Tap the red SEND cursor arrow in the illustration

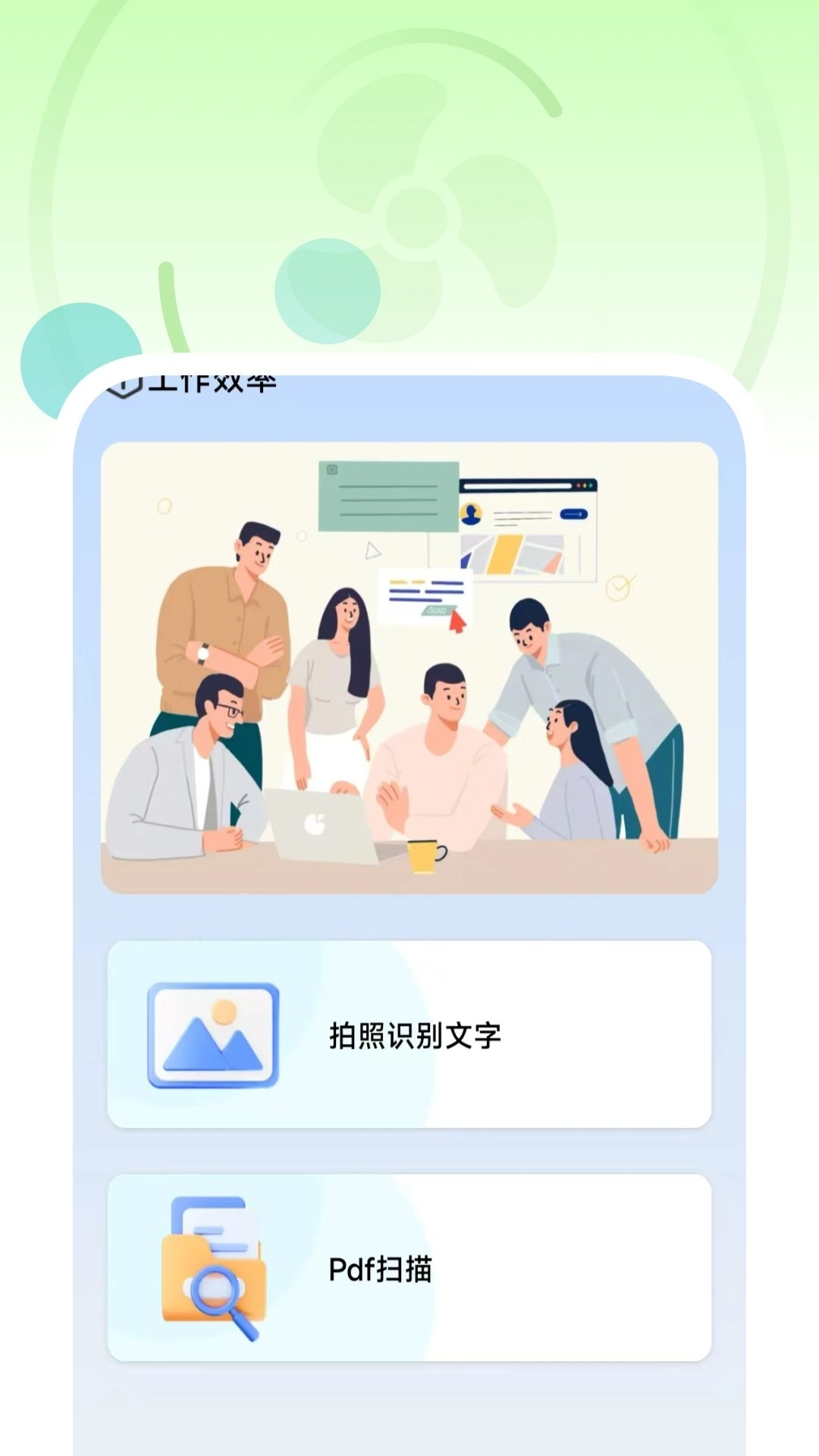click(457, 620)
